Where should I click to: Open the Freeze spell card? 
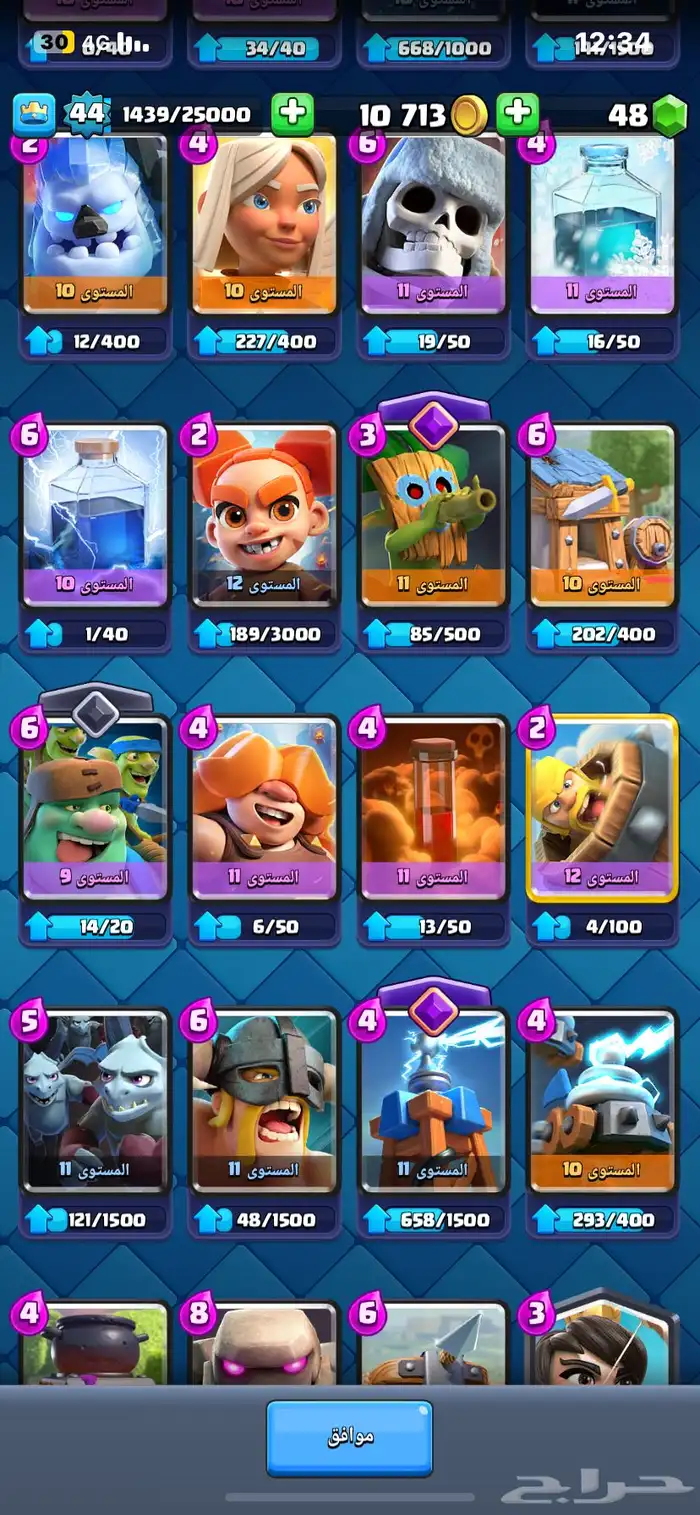tap(602, 225)
